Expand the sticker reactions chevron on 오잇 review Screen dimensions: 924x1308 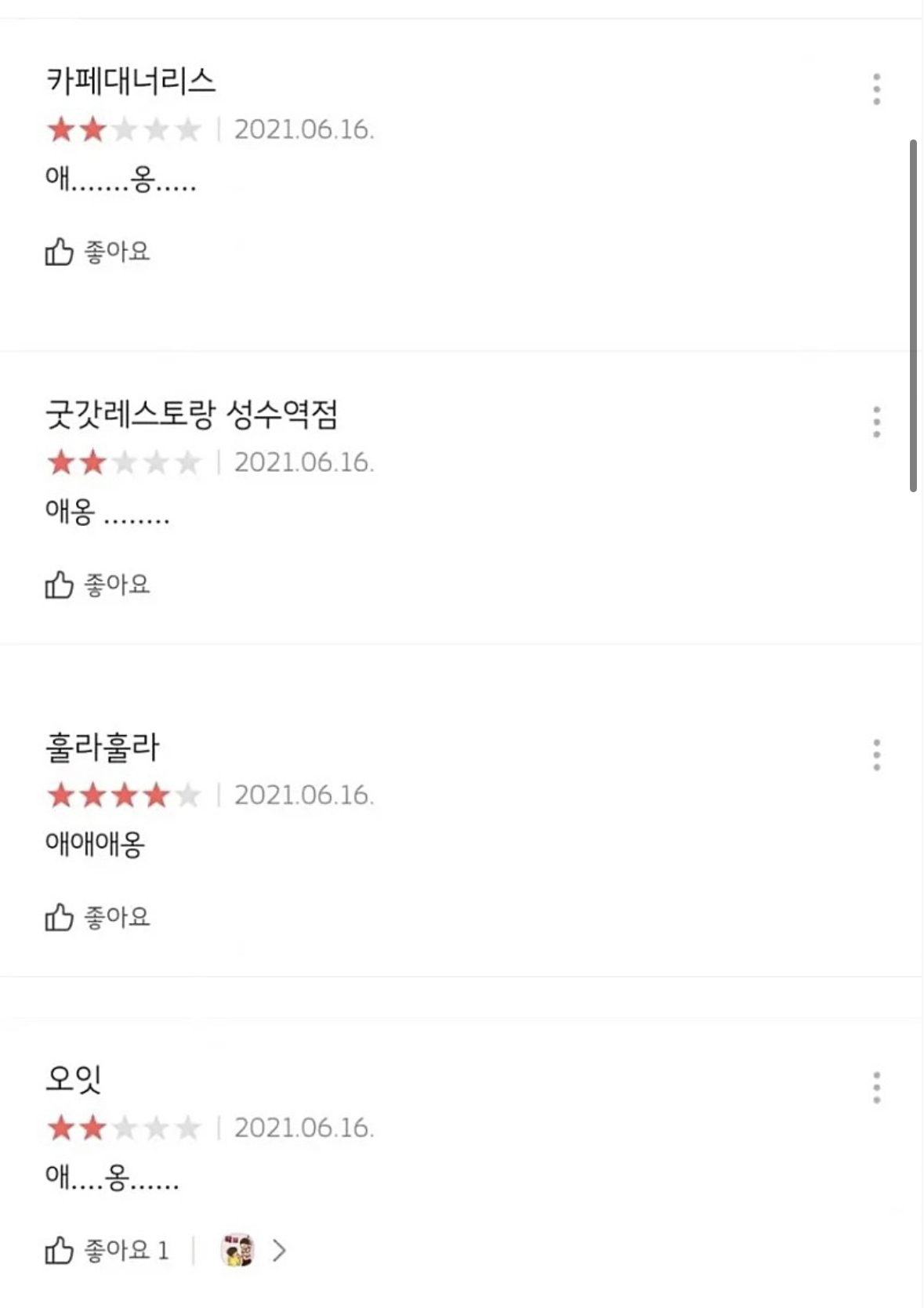[x=280, y=1252]
